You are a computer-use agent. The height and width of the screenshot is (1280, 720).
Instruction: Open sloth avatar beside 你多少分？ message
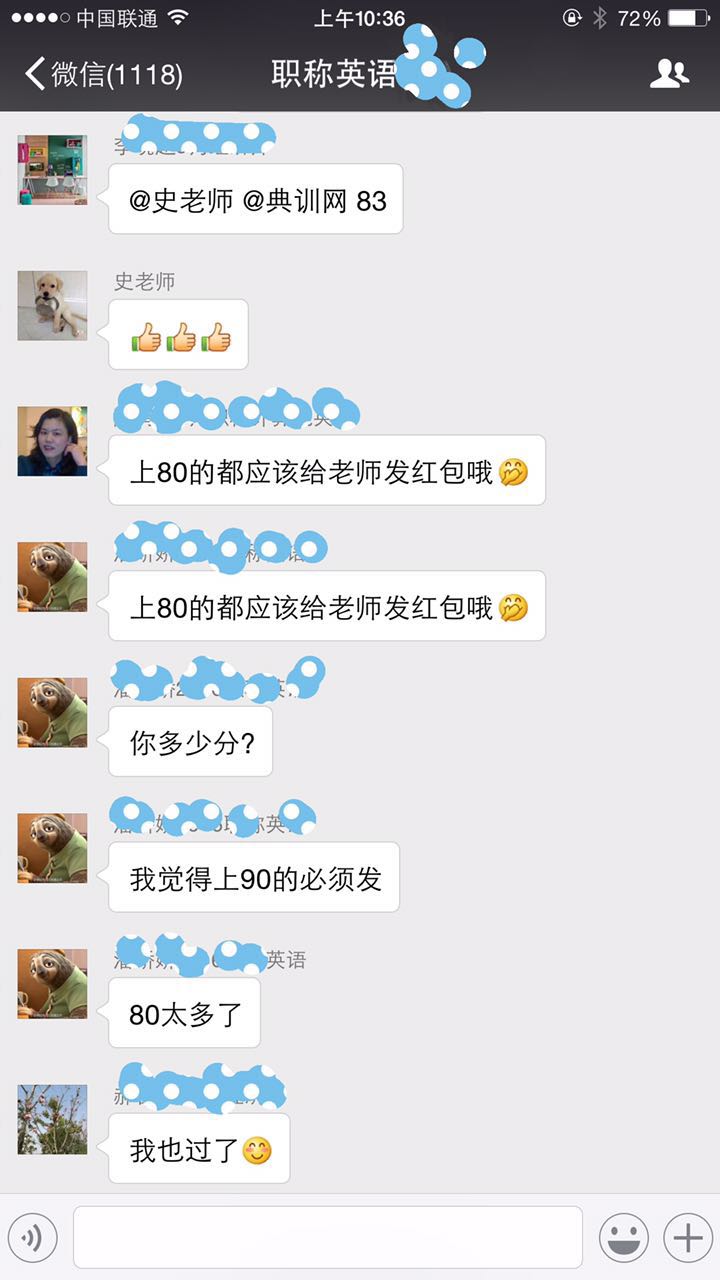52,713
